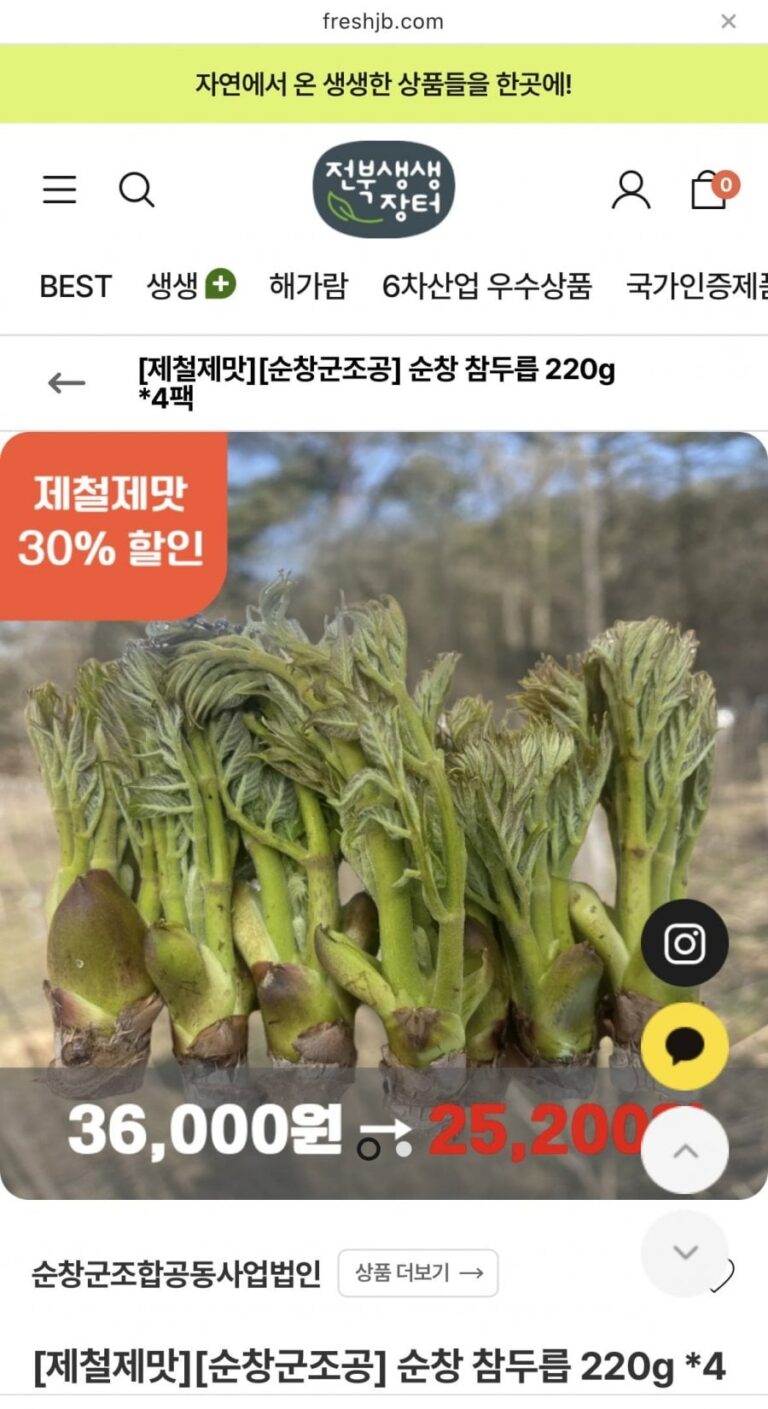Open the shopping cart
The height and width of the screenshot is (1409, 768).
711,189
